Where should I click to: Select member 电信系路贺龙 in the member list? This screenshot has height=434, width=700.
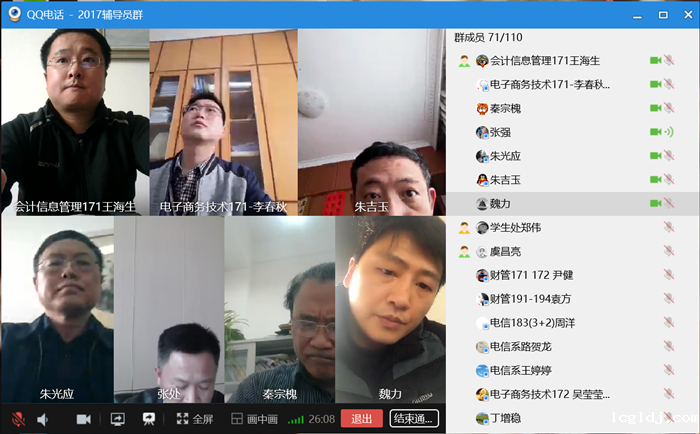pyautogui.click(x=520, y=346)
